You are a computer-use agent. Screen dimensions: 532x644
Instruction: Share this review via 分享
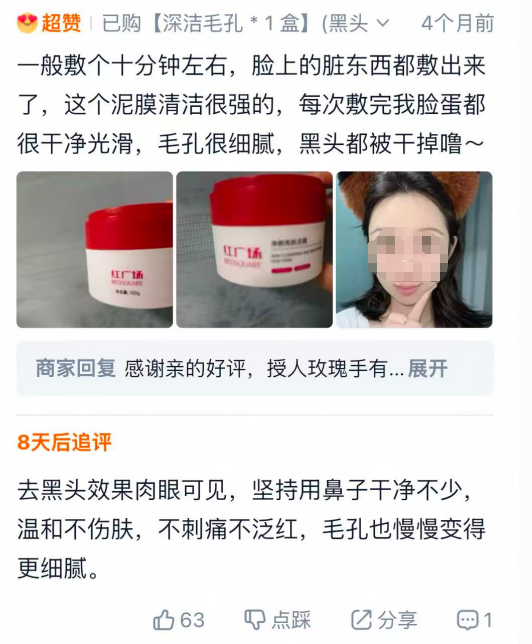384,620
